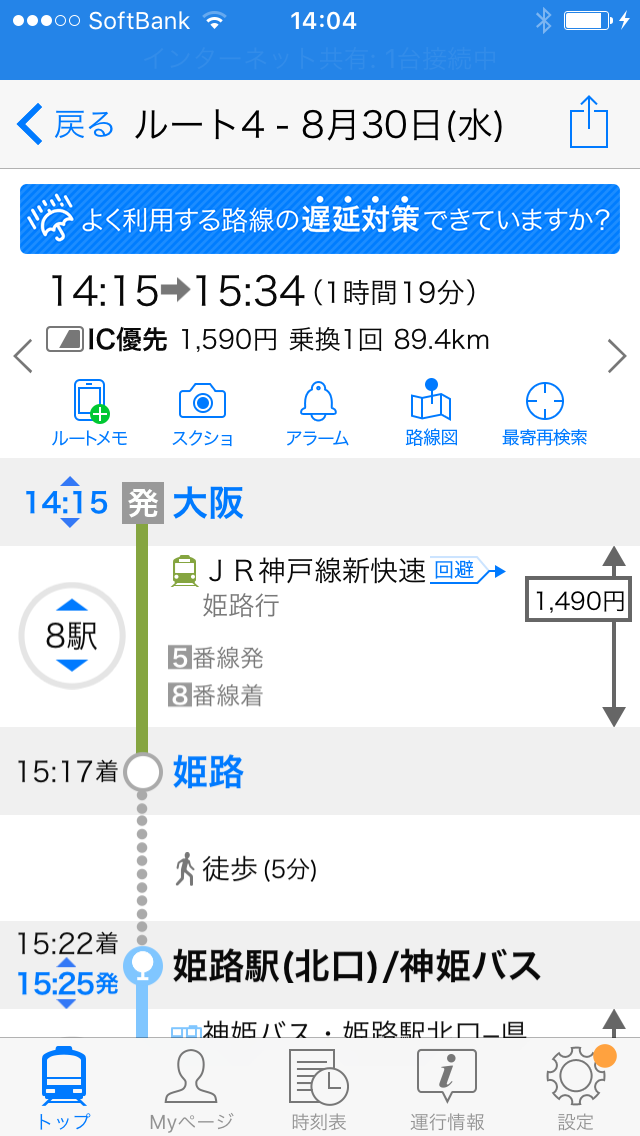Go back with the 戻る button
Viewport: 640px width, 1136px height.
66,124
